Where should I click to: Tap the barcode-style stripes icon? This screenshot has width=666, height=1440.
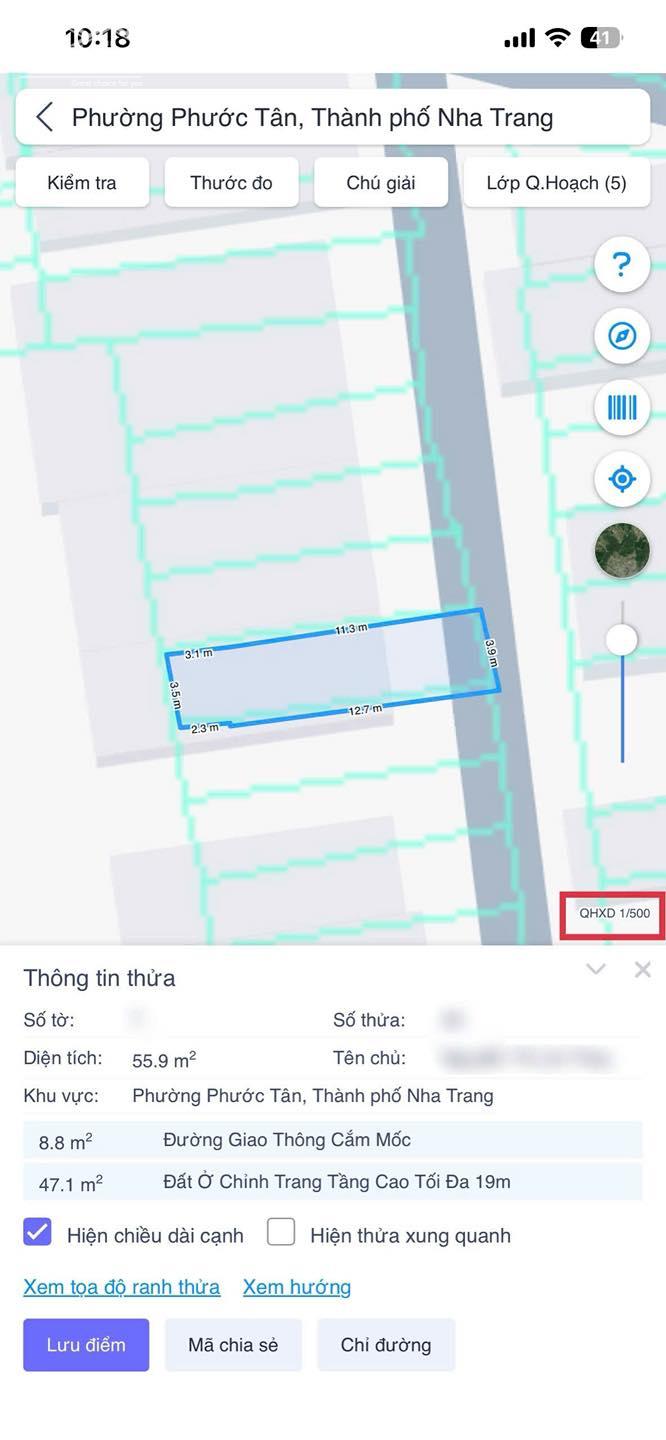click(x=622, y=407)
